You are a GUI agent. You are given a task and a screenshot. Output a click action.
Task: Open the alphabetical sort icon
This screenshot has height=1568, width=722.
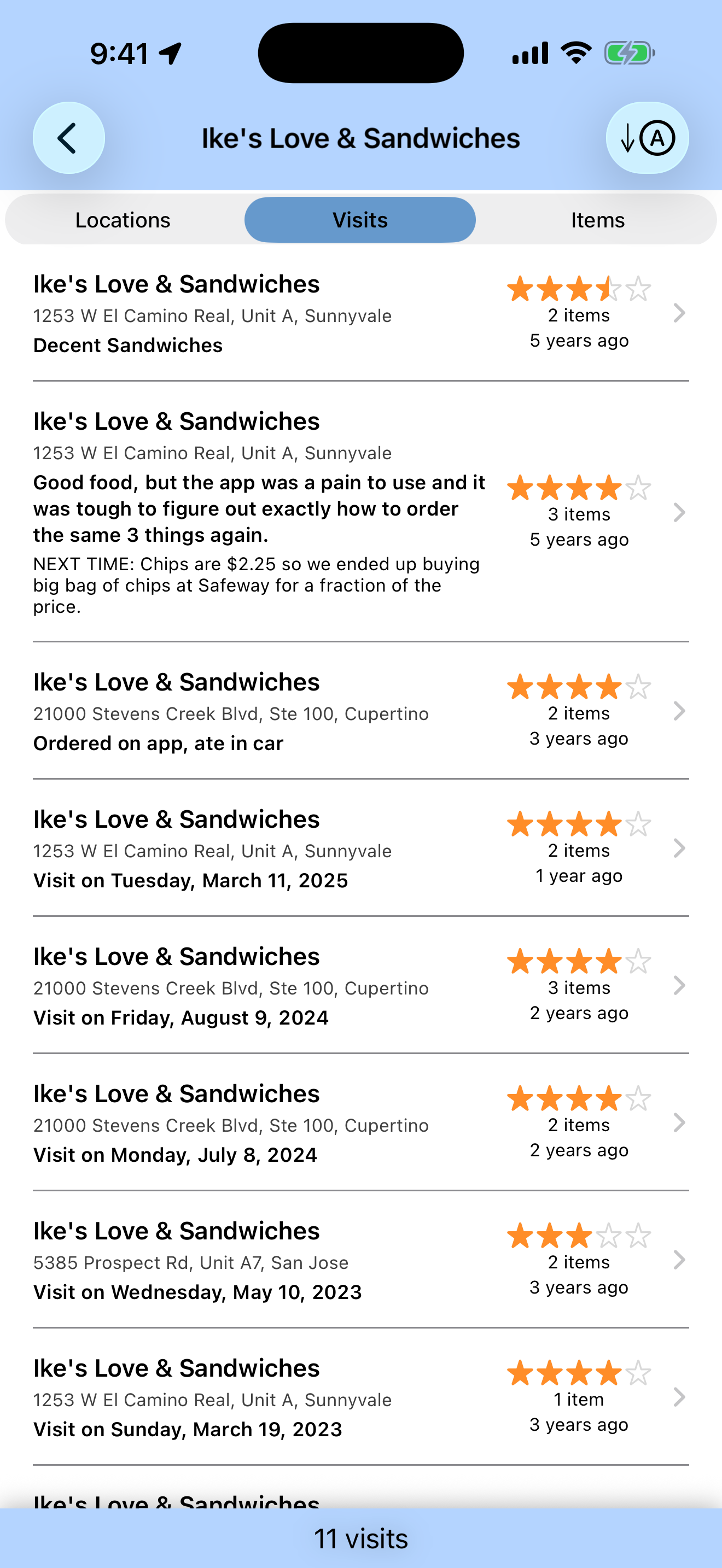pos(647,138)
